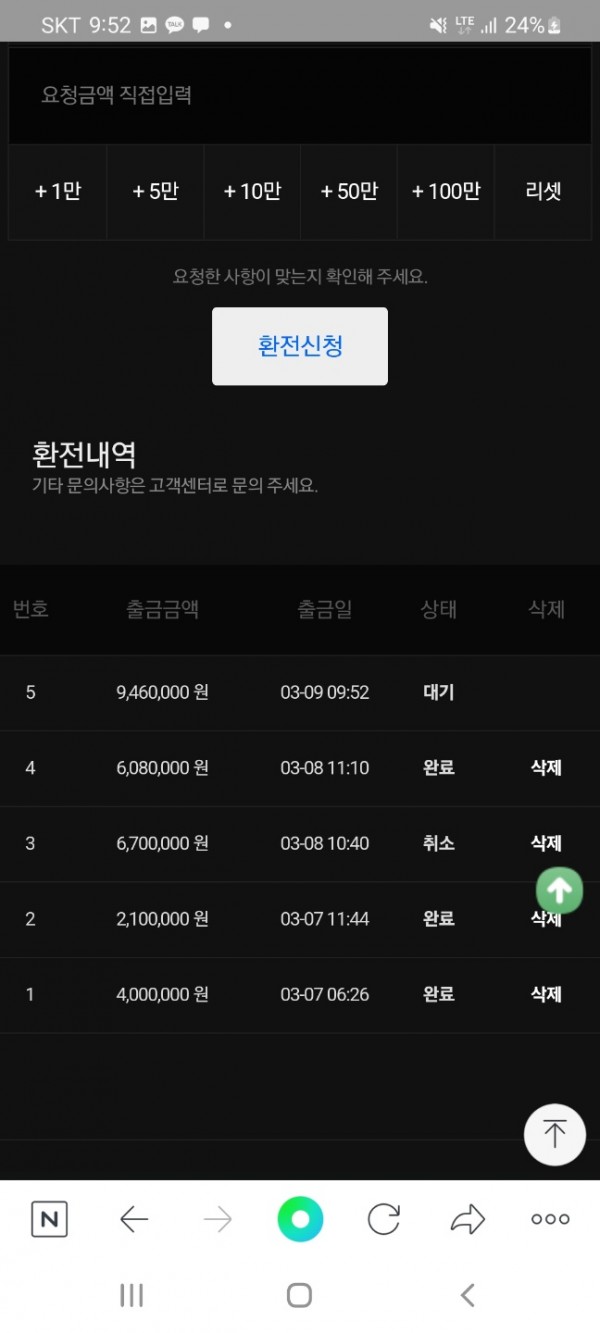This screenshot has width=600, height=1333.
Task: Submit the 환전신청 button
Action: point(300,346)
